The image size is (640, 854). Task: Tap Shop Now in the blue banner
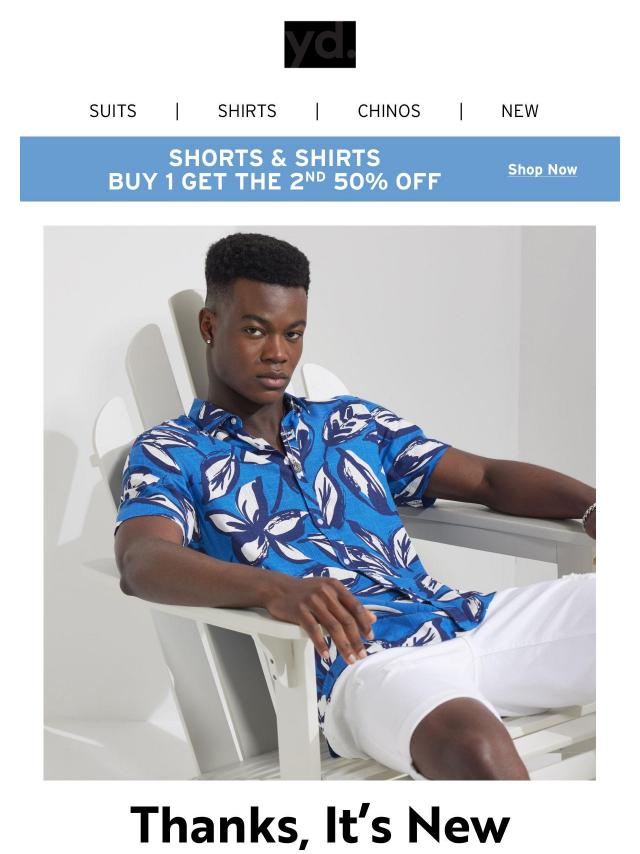542,170
